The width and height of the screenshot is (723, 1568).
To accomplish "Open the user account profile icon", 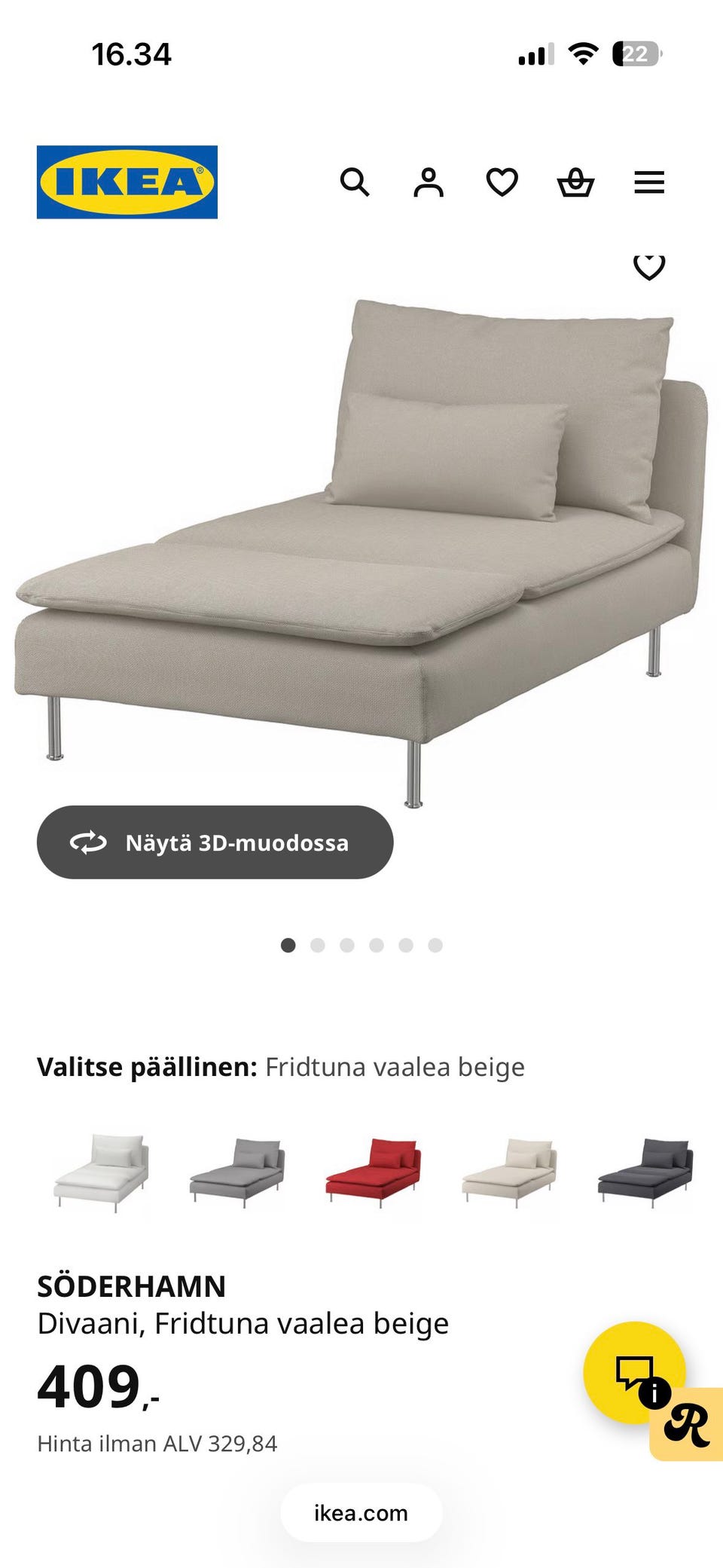I will coord(429,182).
